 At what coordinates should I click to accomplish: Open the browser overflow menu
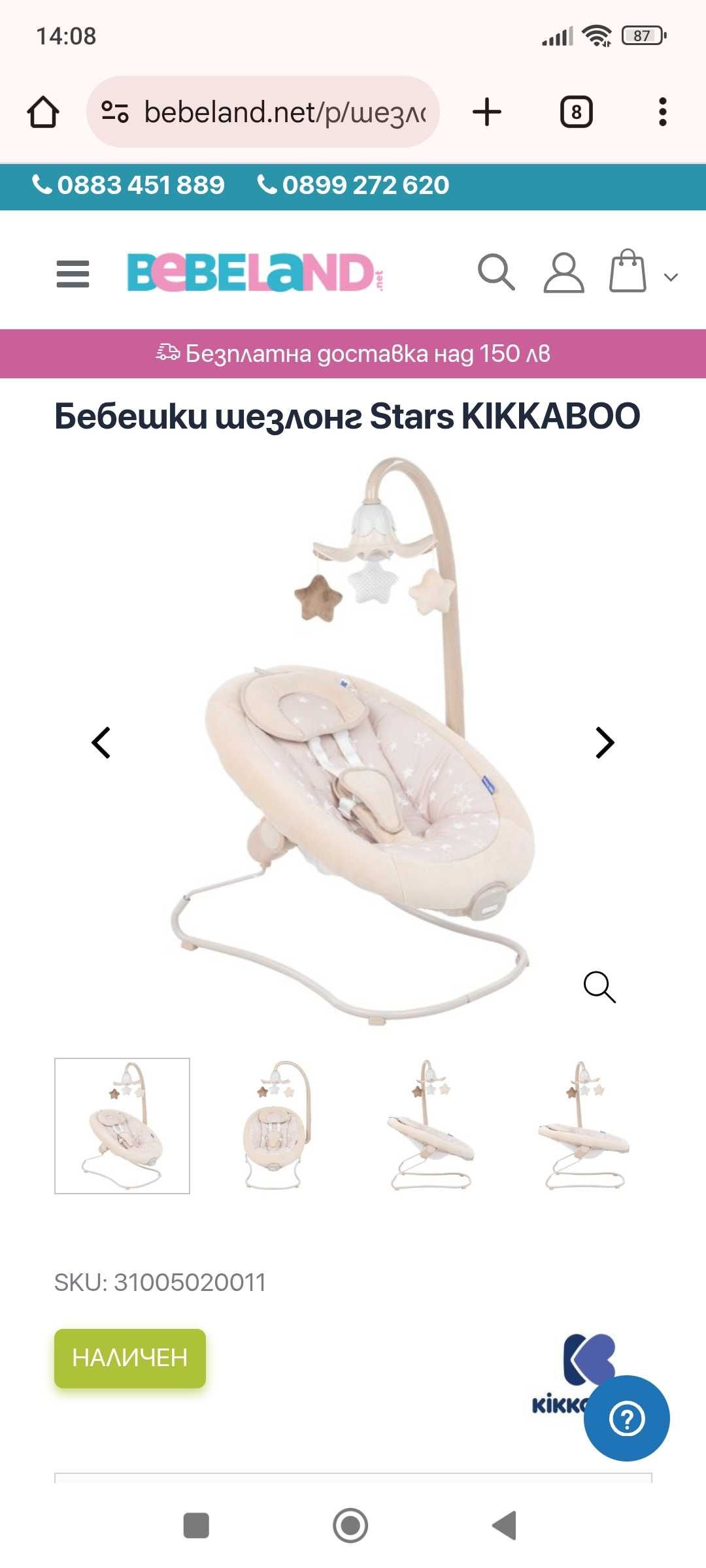[662, 112]
